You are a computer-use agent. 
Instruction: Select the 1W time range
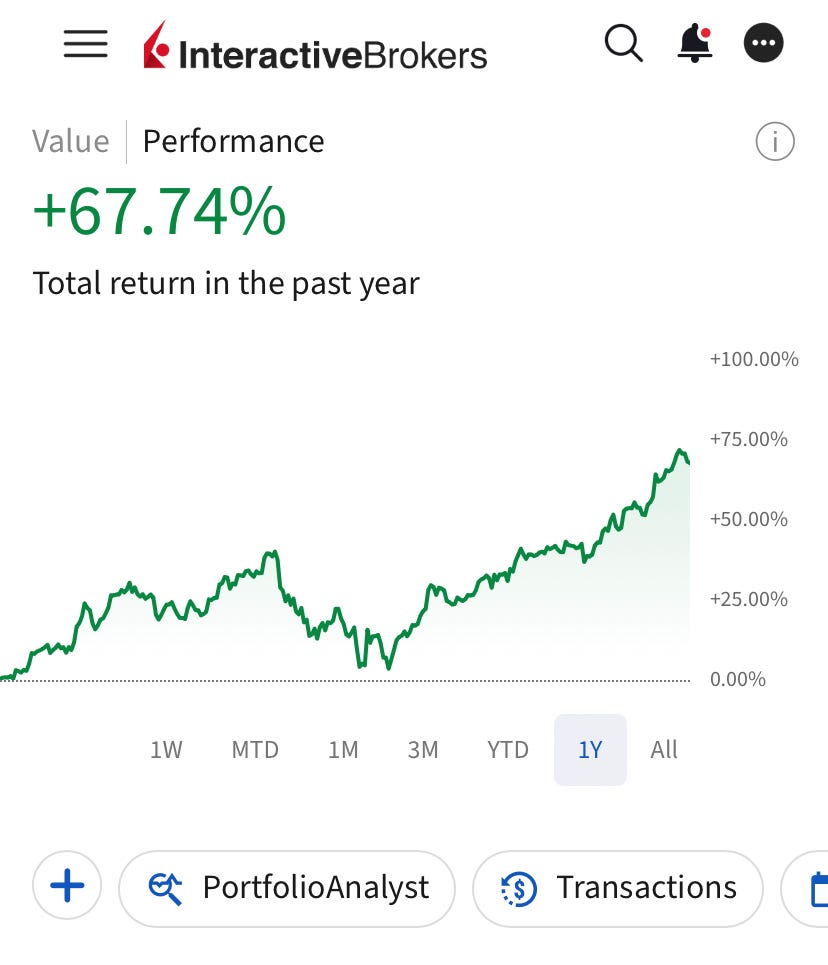[x=166, y=750]
